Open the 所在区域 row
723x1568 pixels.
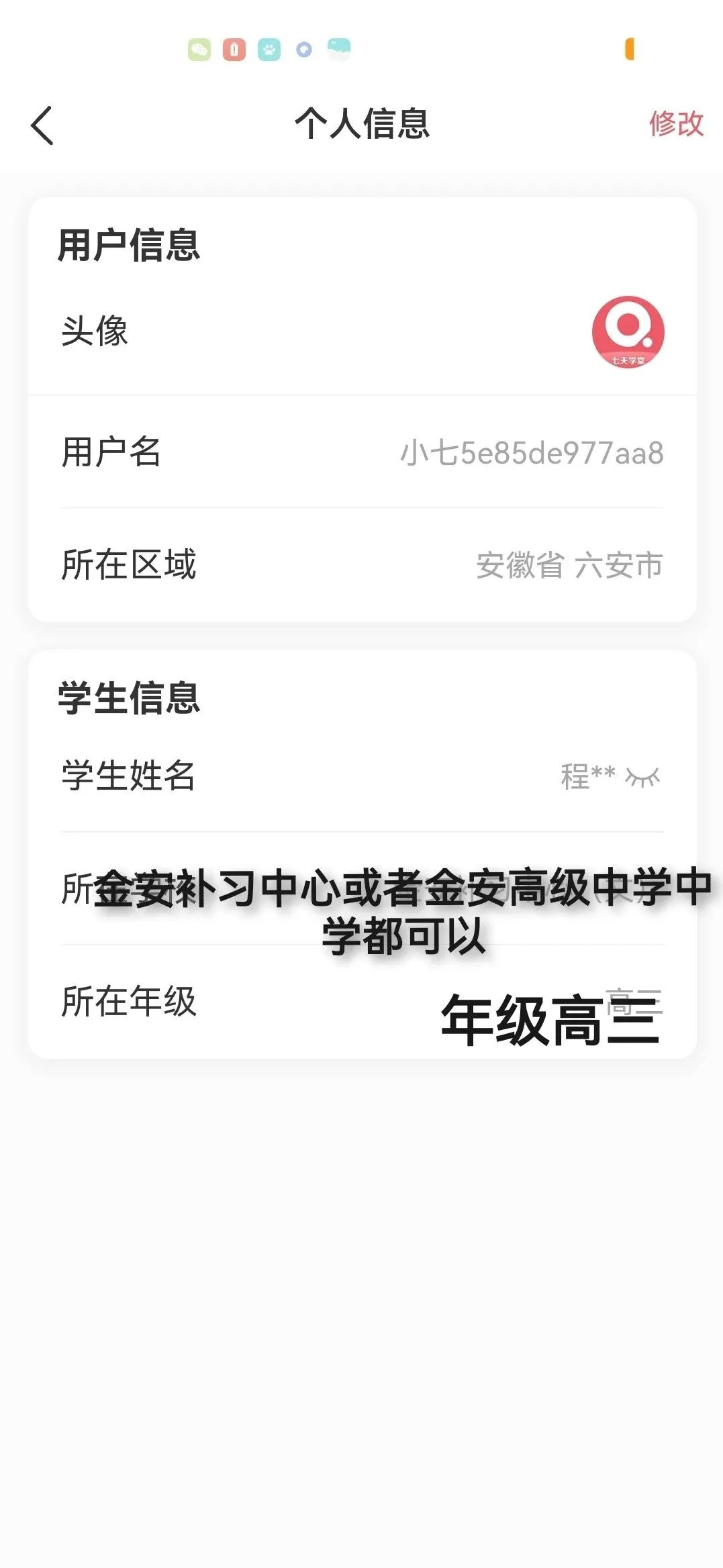pyautogui.click(x=361, y=564)
